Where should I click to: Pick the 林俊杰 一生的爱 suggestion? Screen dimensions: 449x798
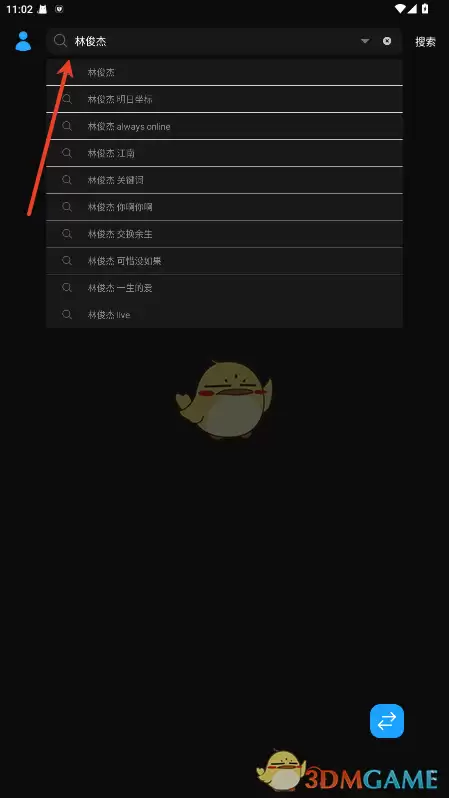[x=224, y=288]
